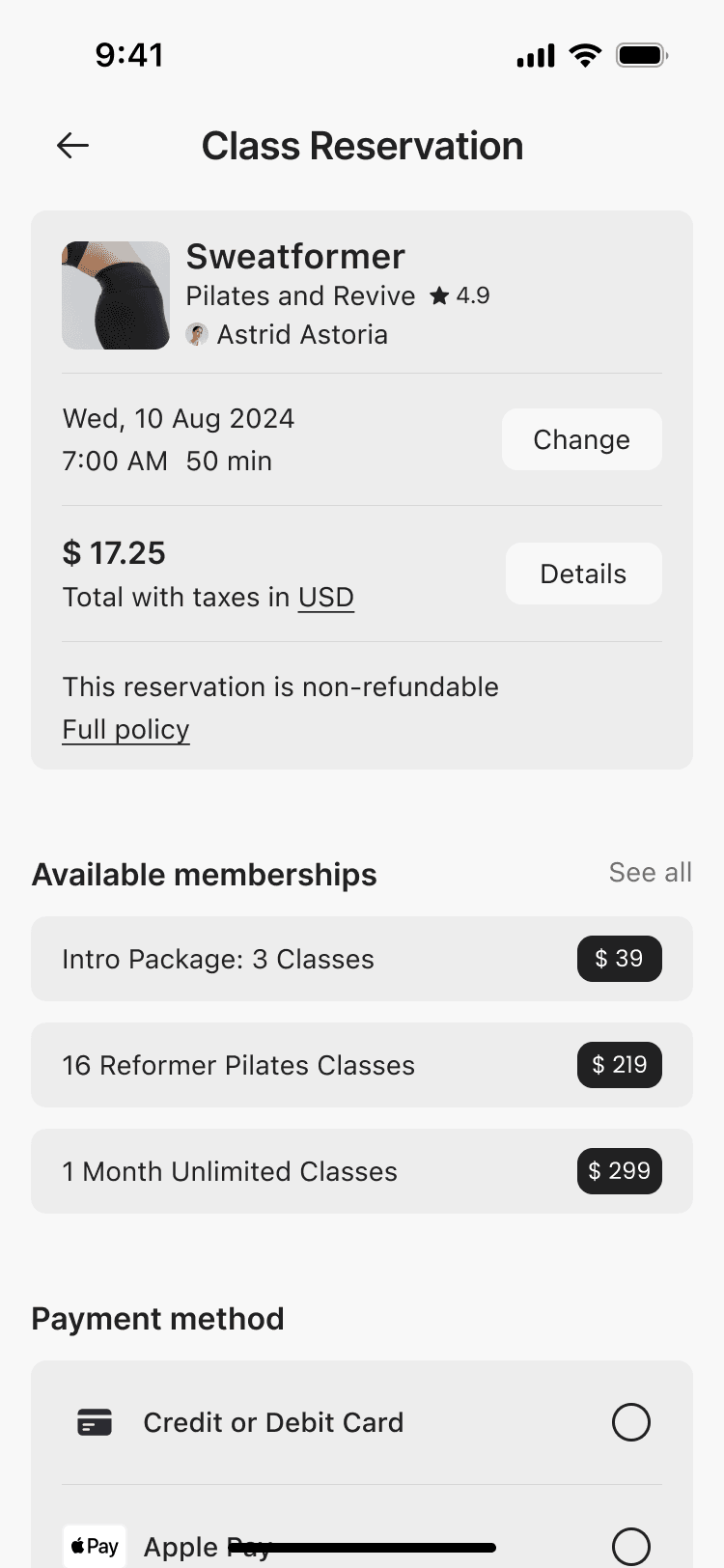This screenshot has height=1568, width=724.
Task: Choose 16 Reformer Pilates Classes membership
Action: pos(362,1065)
